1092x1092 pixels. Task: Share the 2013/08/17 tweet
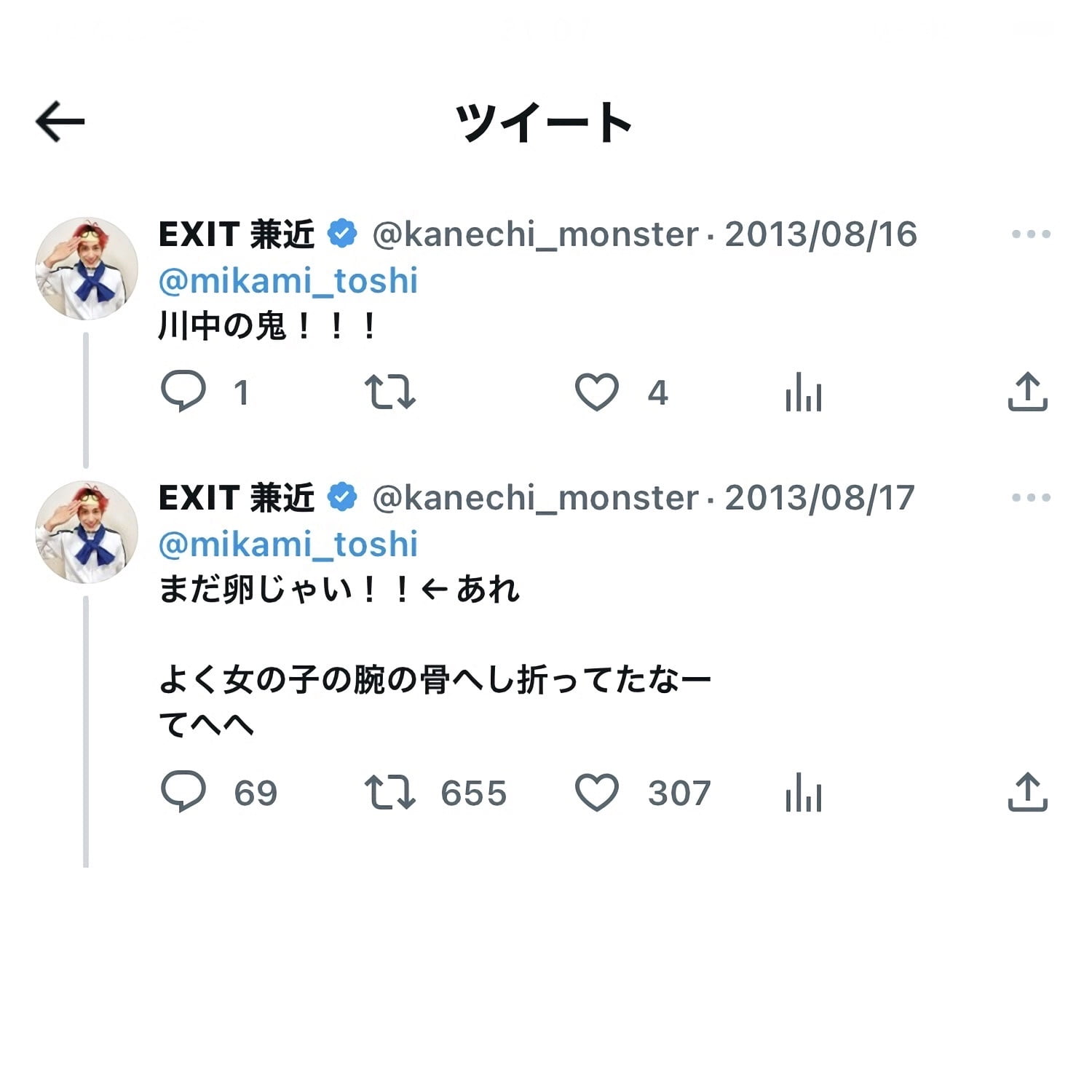[x=1027, y=792]
